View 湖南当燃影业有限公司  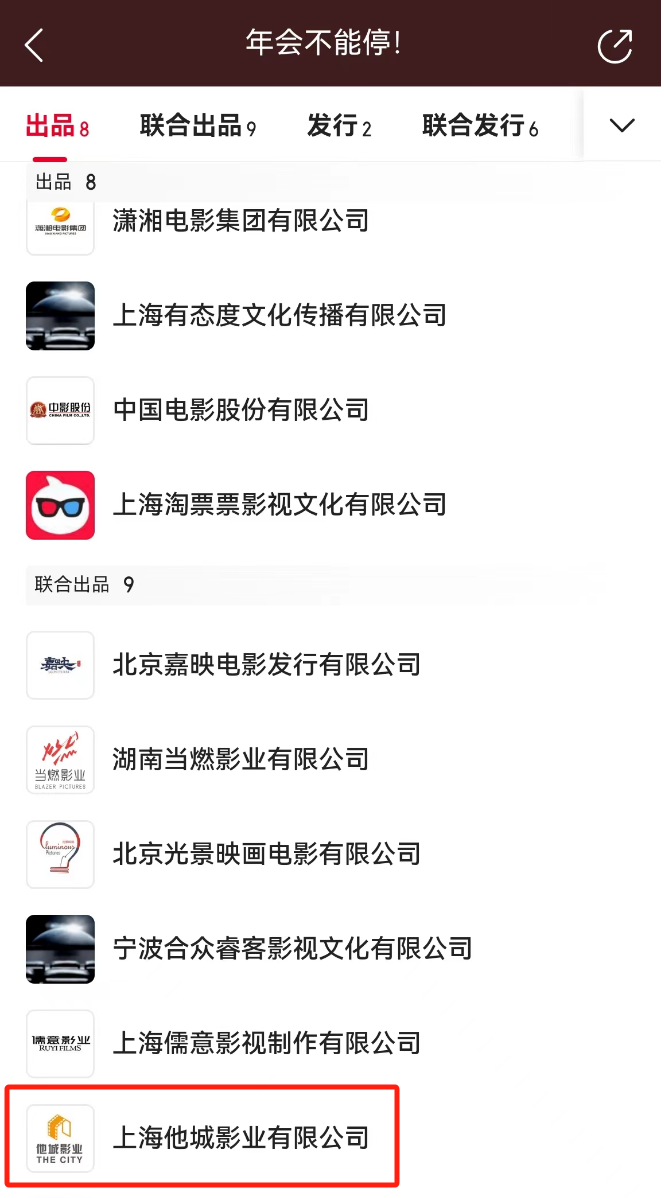click(x=241, y=759)
